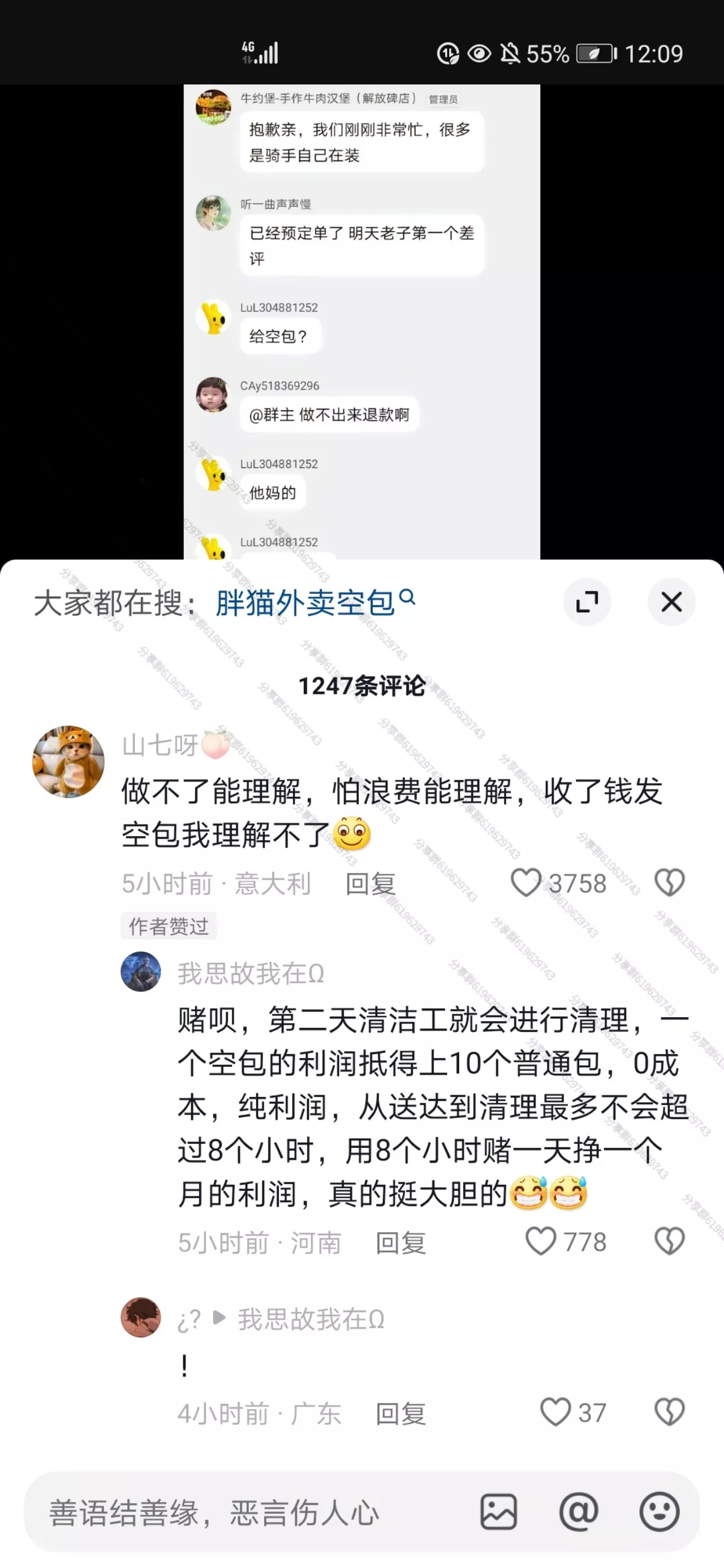Like 我思故我在Ω's comment with 778 likes
The height and width of the screenshot is (1568, 724).
click(541, 1242)
